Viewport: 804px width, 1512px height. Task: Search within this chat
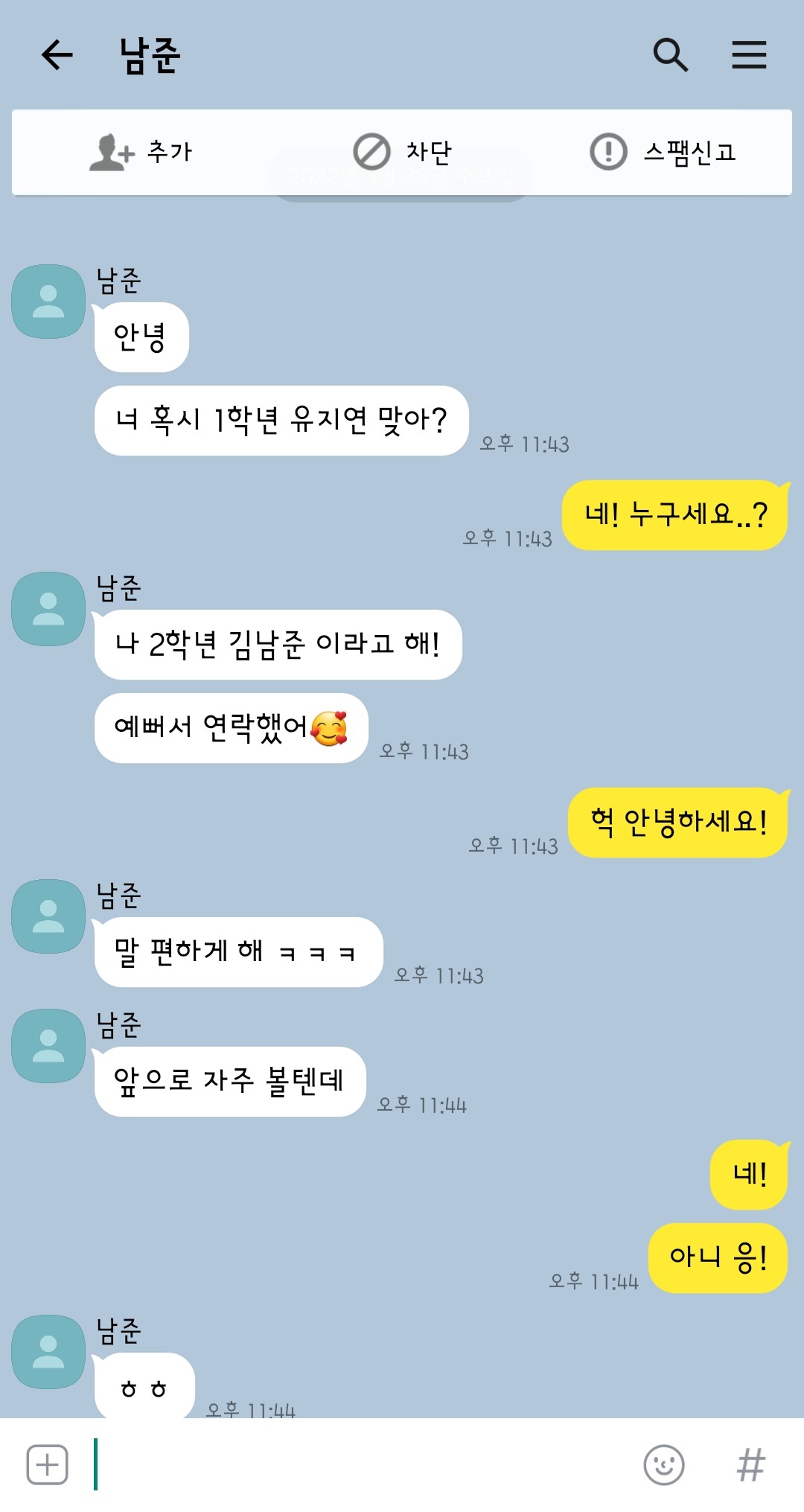tap(670, 55)
